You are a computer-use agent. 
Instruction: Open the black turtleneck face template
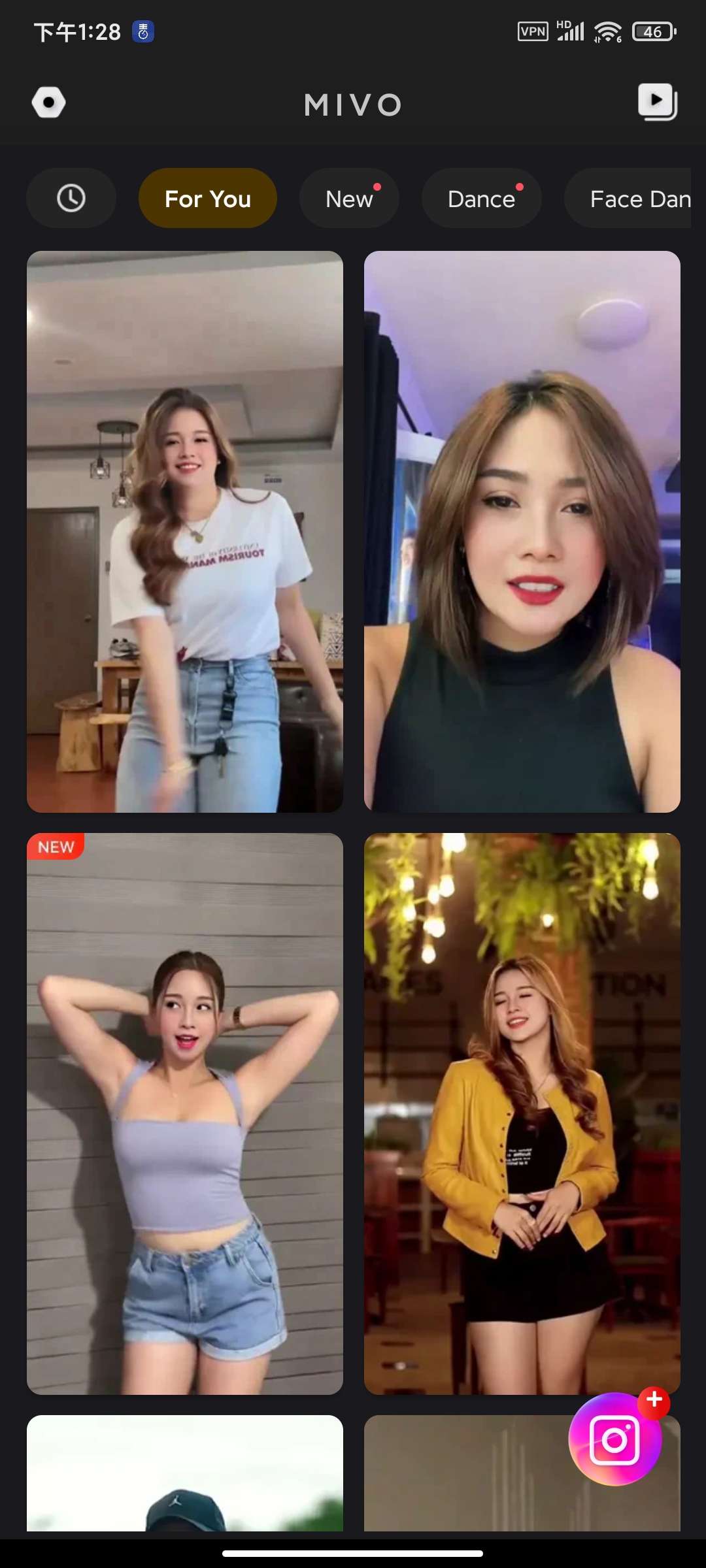click(x=522, y=532)
